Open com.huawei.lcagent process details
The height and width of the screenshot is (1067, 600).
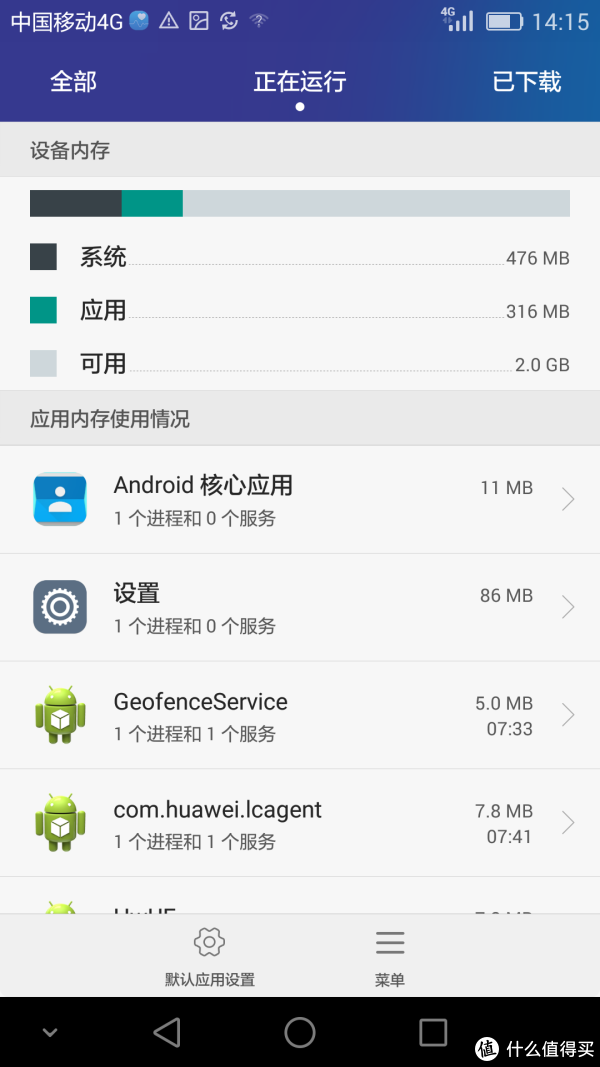[300, 823]
